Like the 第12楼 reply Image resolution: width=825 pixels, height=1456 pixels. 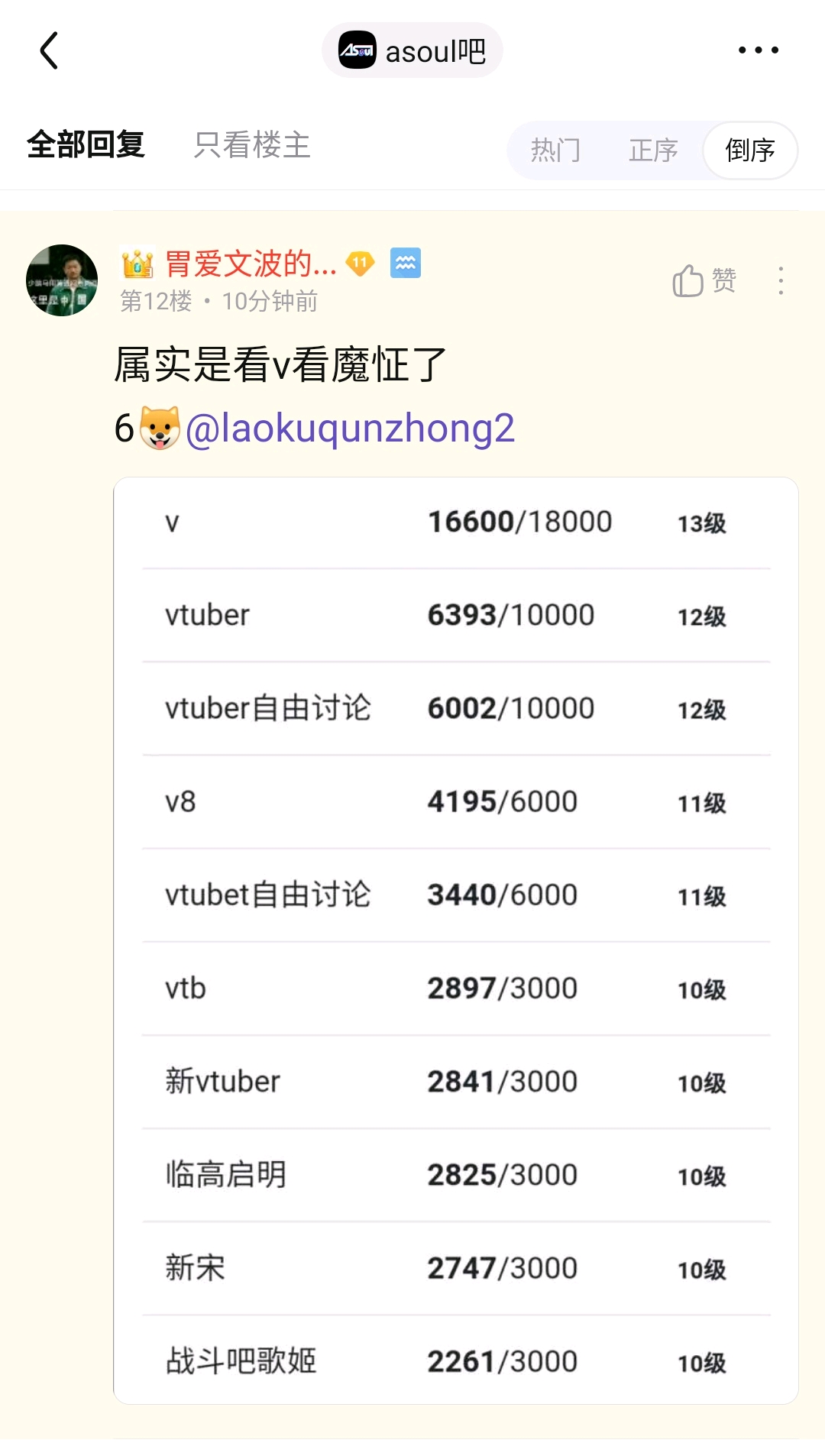click(704, 280)
